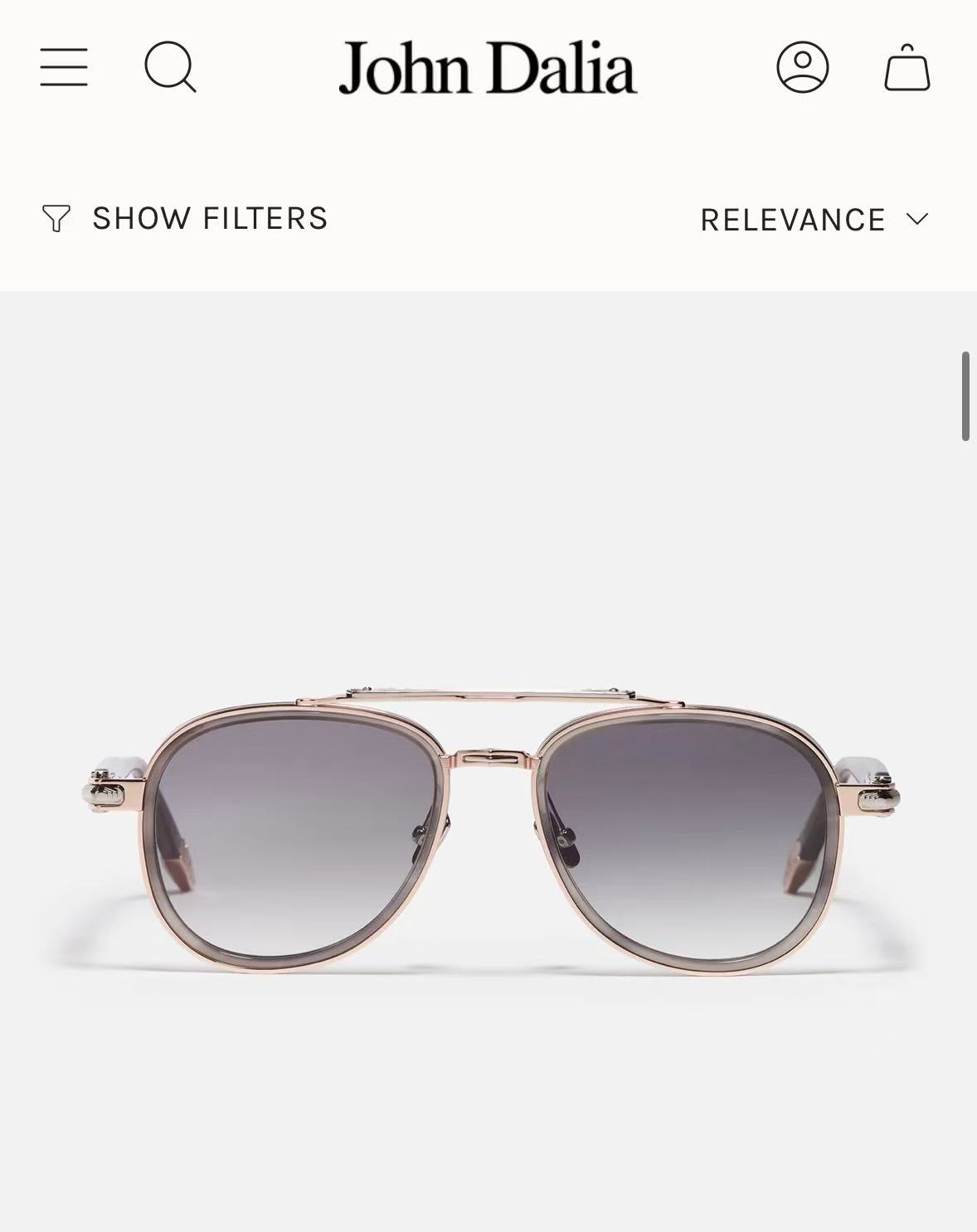Open the hamburger navigation menu
The width and height of the screenshot is (977, 1232).
[x=64, y=67]
